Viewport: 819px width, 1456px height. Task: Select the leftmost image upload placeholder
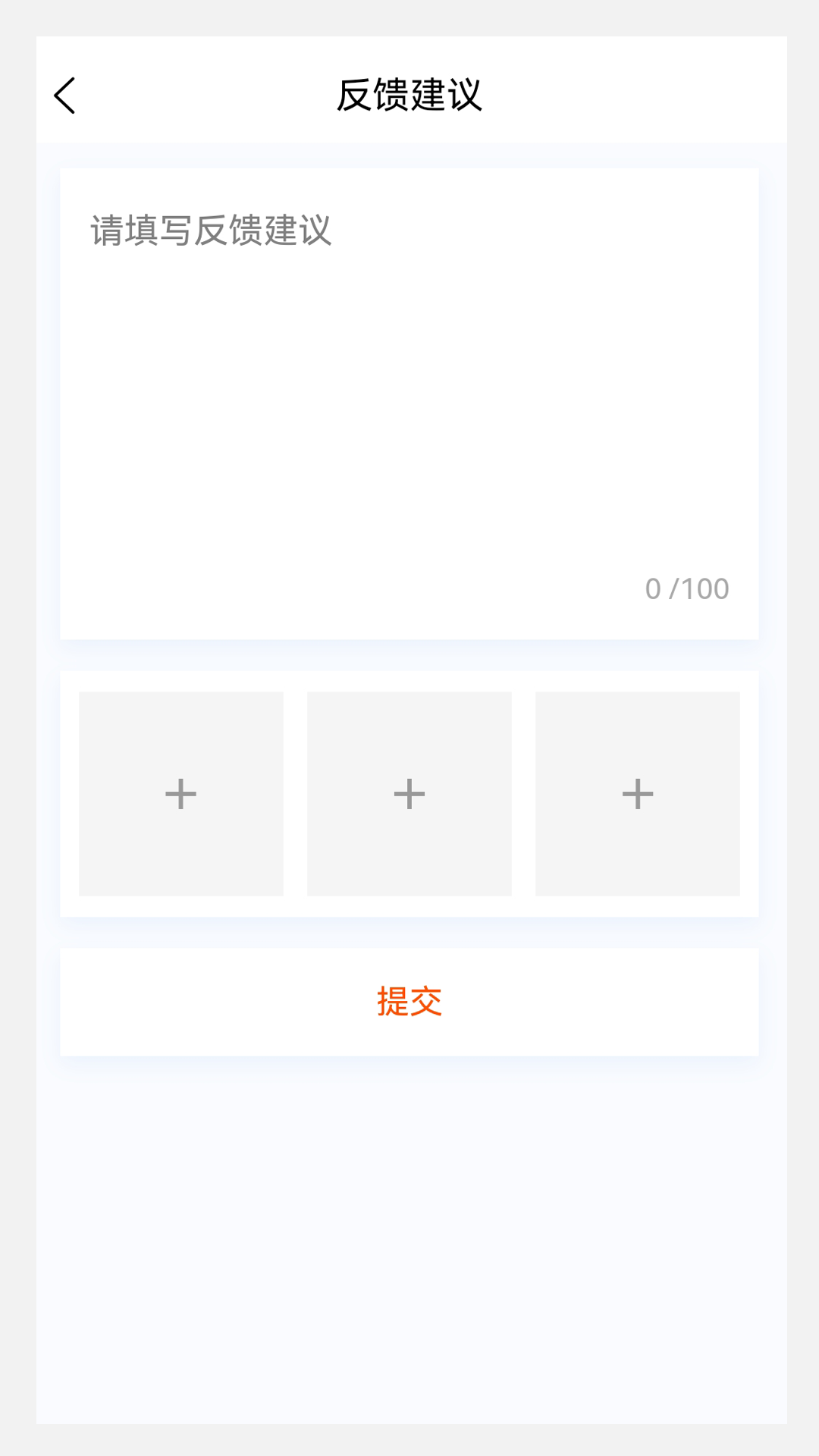(180, 793)
